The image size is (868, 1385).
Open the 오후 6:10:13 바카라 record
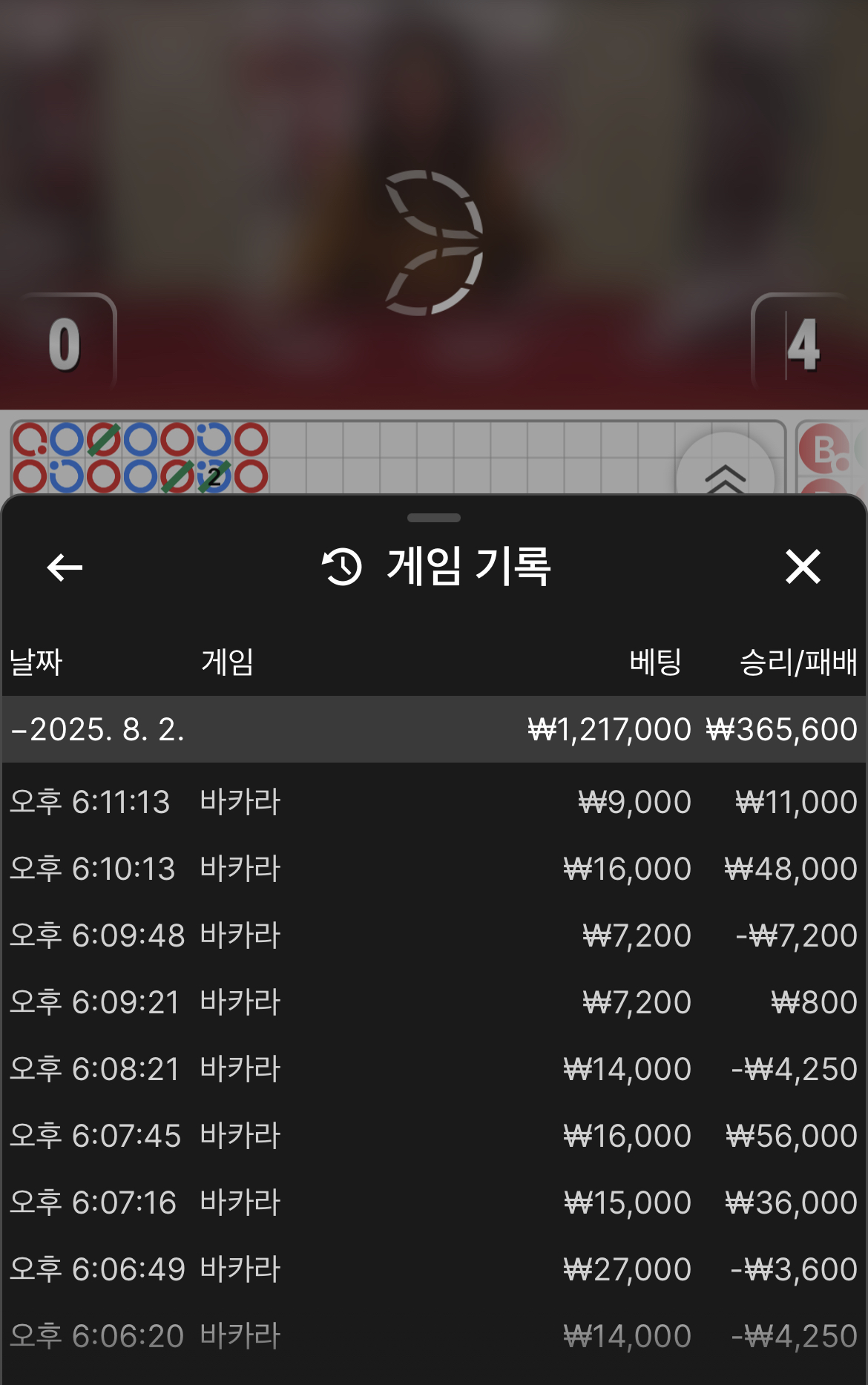click(433, 869)
